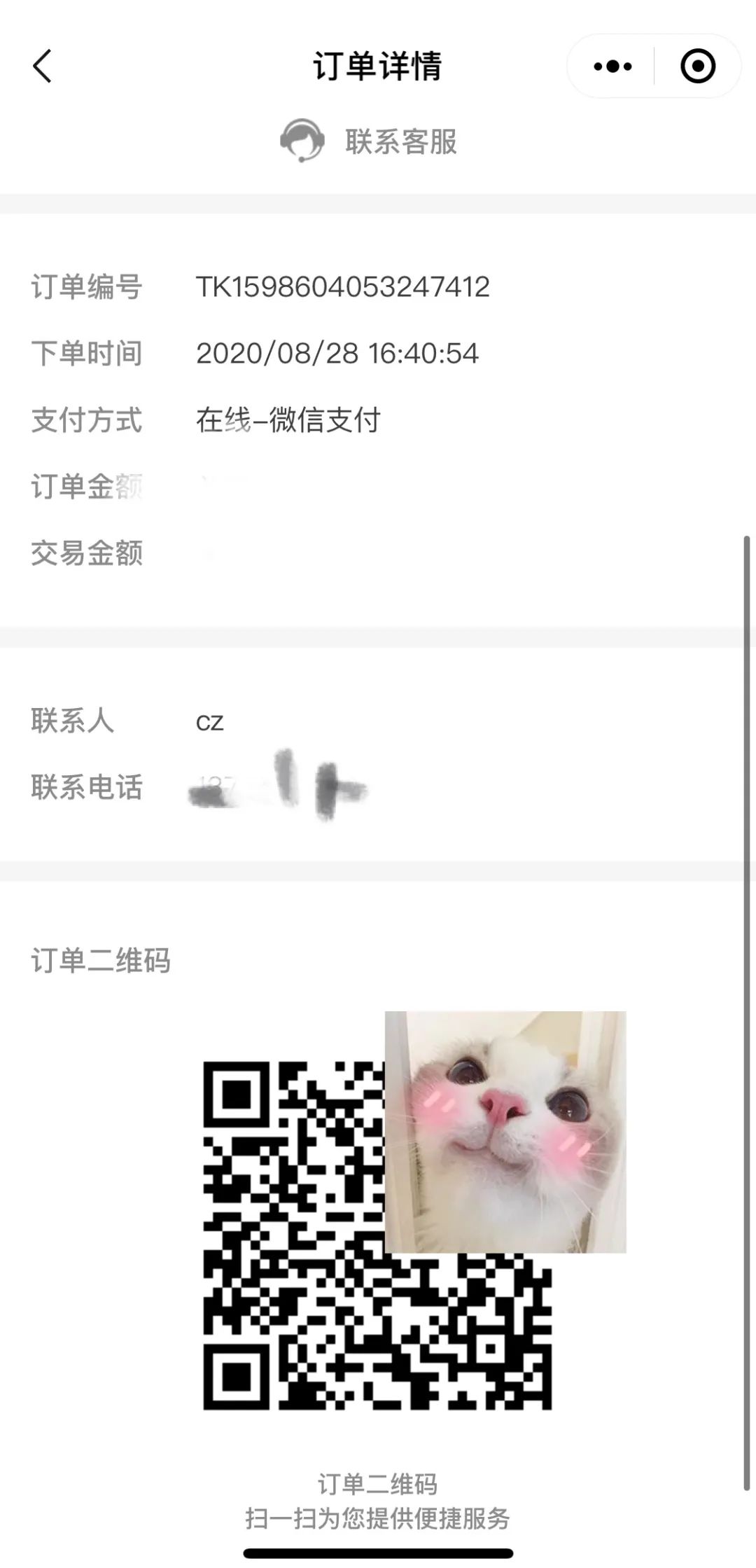756x1568 pixels.
Task: Select the 在线–微信支付 payment method
Action: point(288,420)
